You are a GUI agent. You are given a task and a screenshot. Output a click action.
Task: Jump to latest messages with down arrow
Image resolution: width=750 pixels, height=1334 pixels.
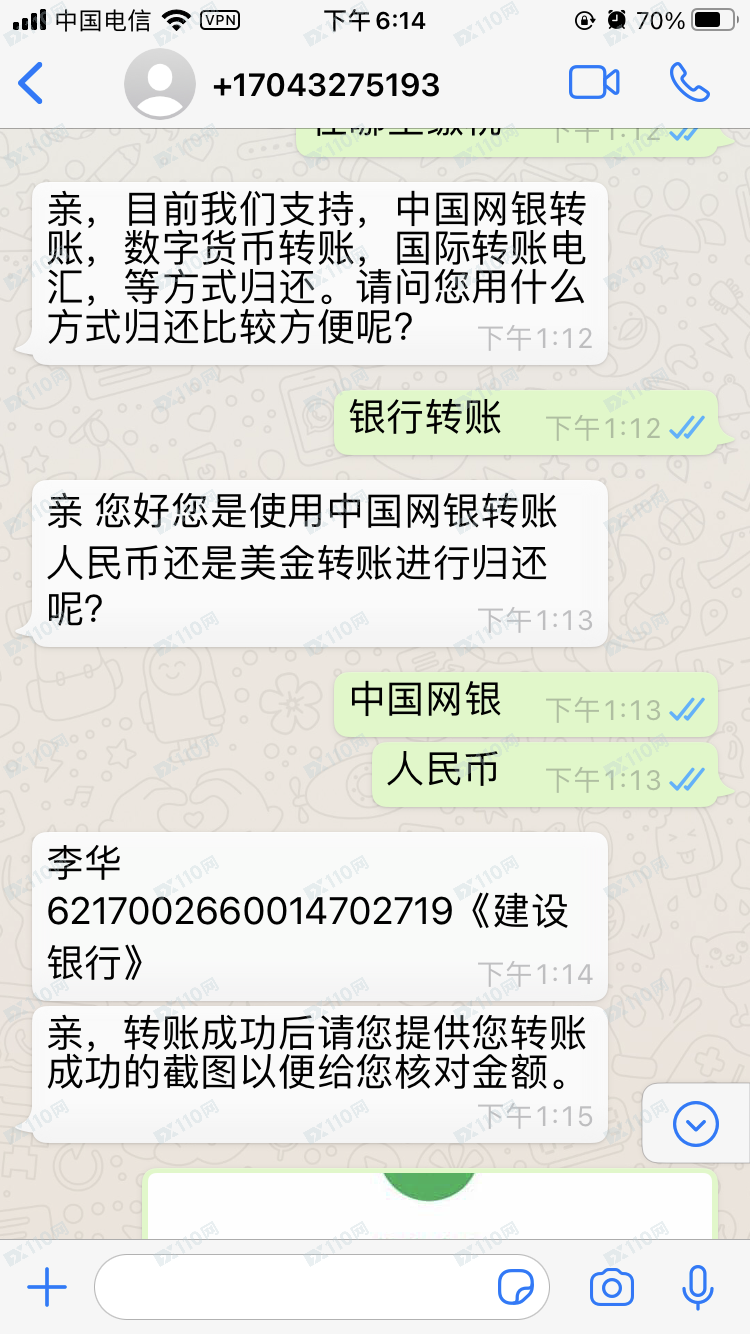tap(696, 1124)
